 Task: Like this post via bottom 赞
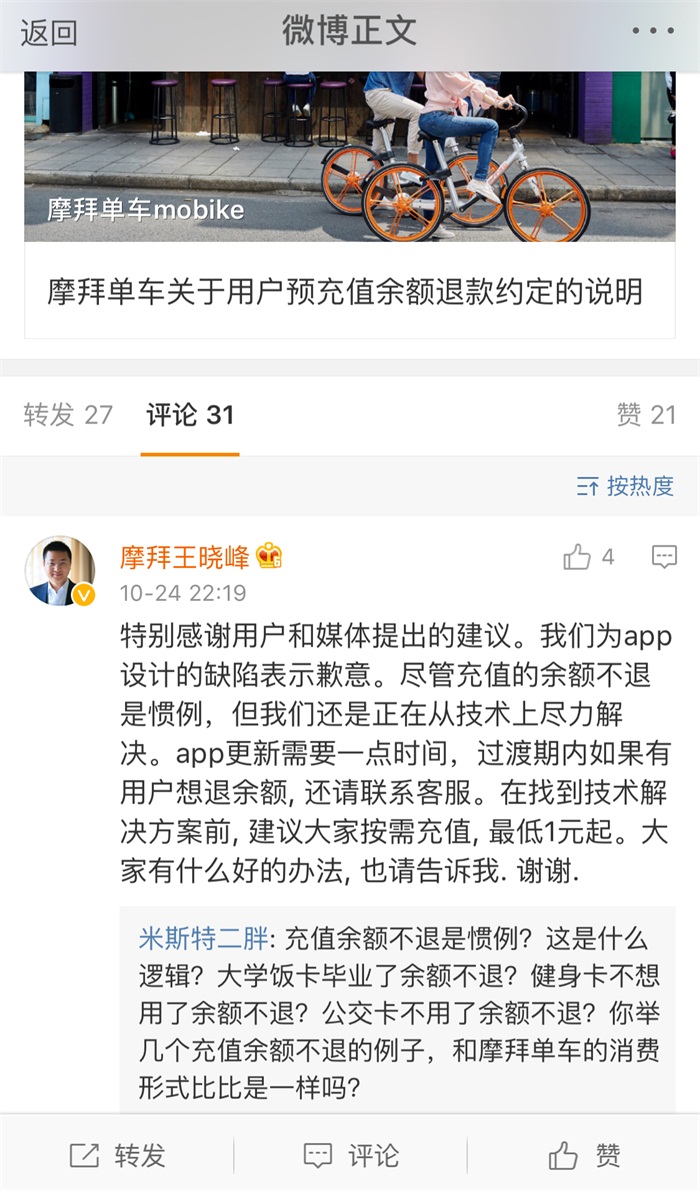(x=585, y=1156)
